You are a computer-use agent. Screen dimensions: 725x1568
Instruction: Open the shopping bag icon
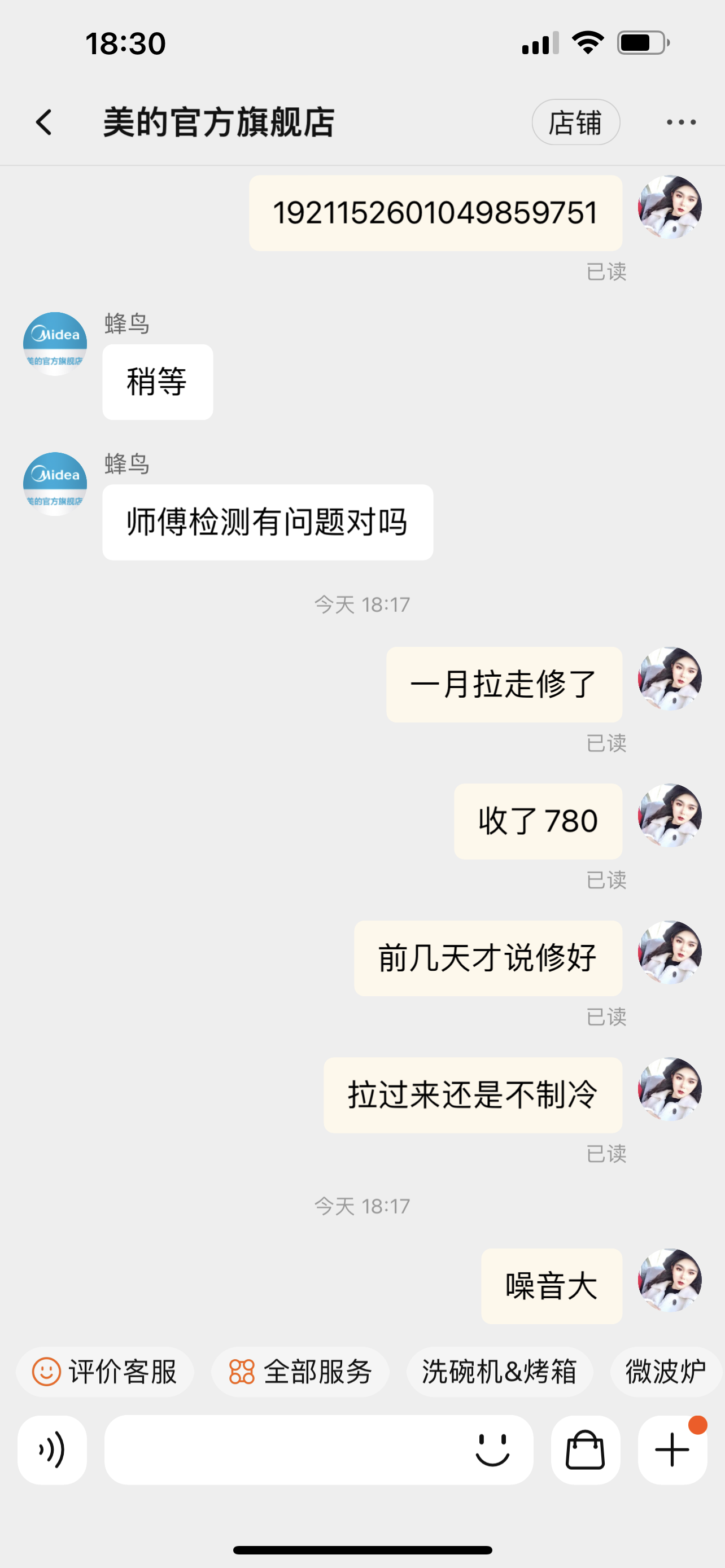[x=586, y=1450]
